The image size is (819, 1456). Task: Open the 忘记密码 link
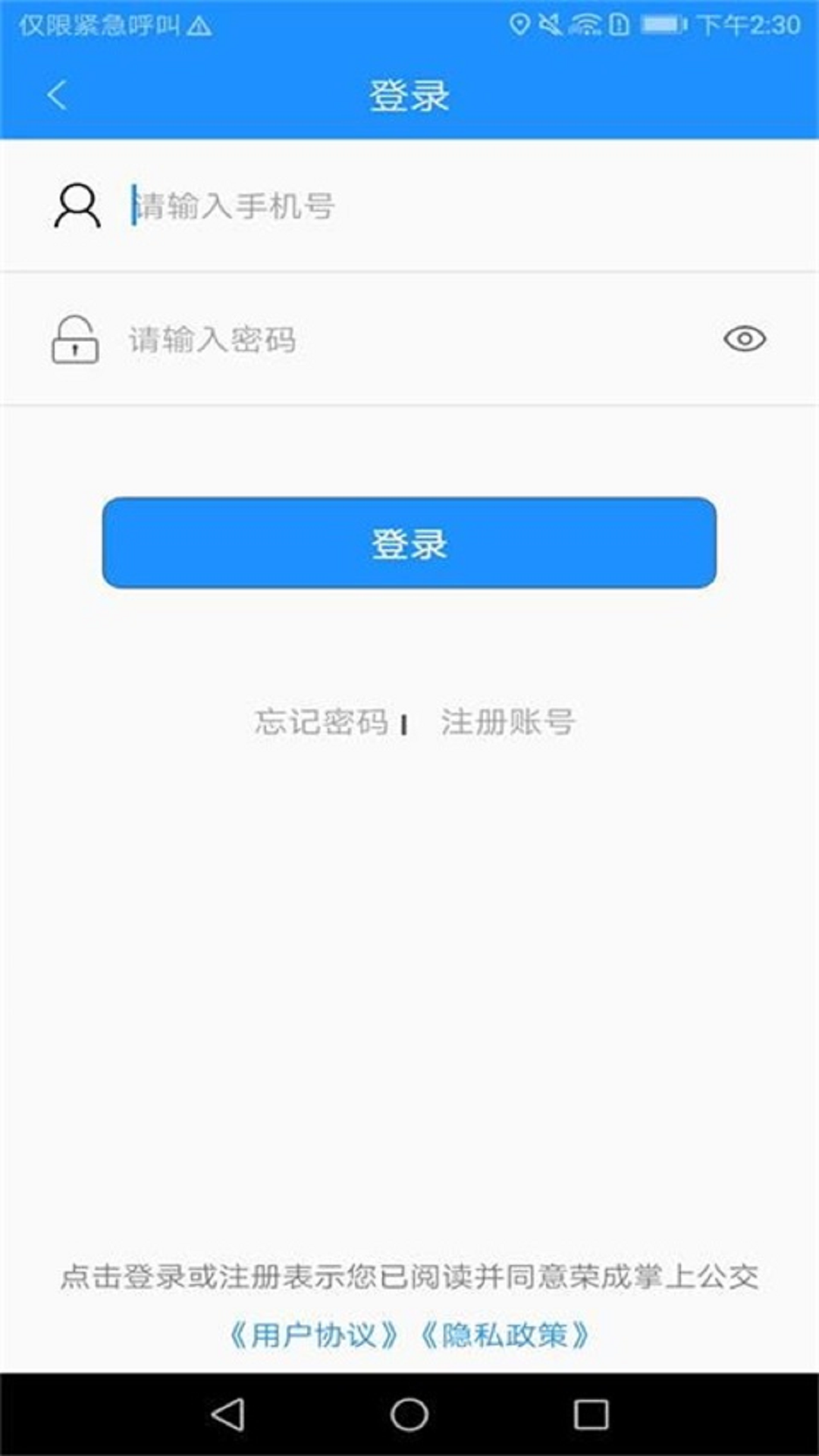coord(322,721)
